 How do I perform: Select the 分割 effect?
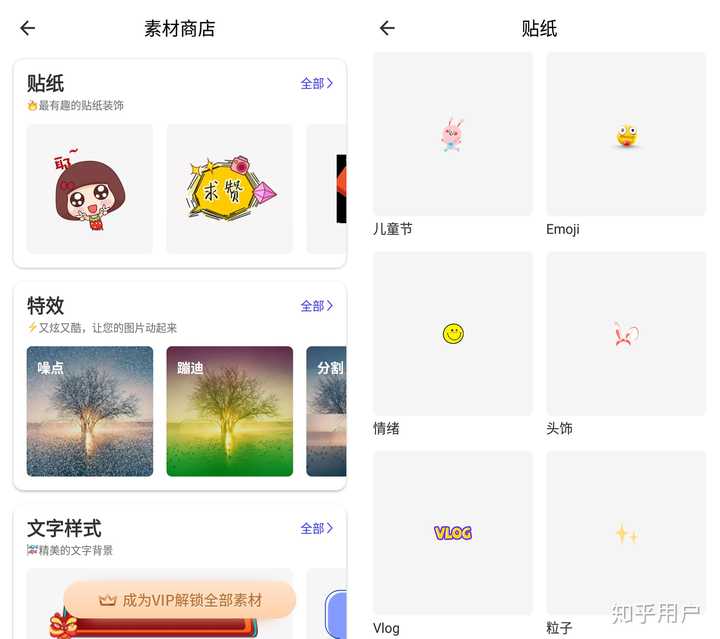(x=327, y=411)
